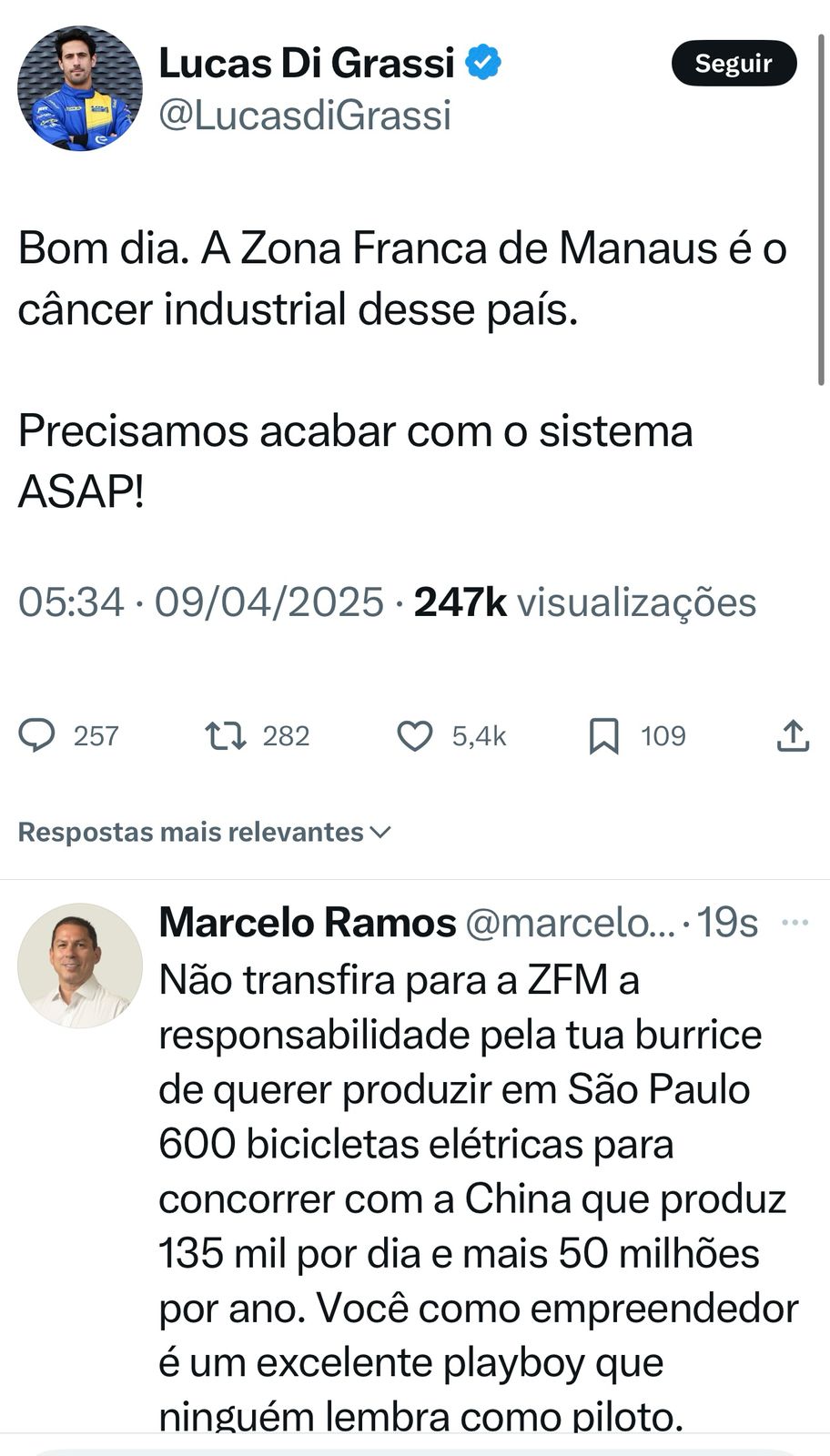The image size is (830, 1456).
Task: Expand Respostas mais relevantes sorting dropdown
Action: point(204,832)
